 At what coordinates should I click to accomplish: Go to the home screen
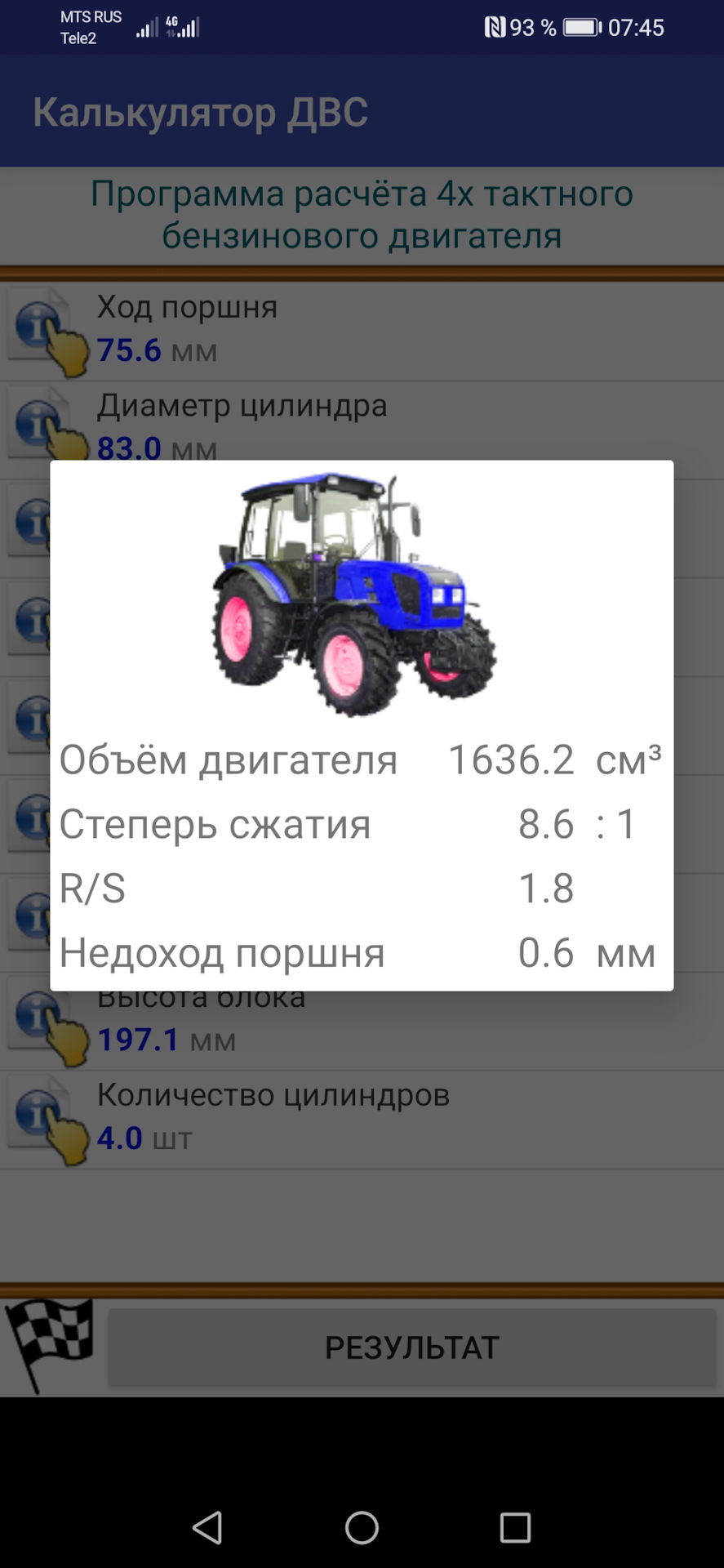point(362,1526)
